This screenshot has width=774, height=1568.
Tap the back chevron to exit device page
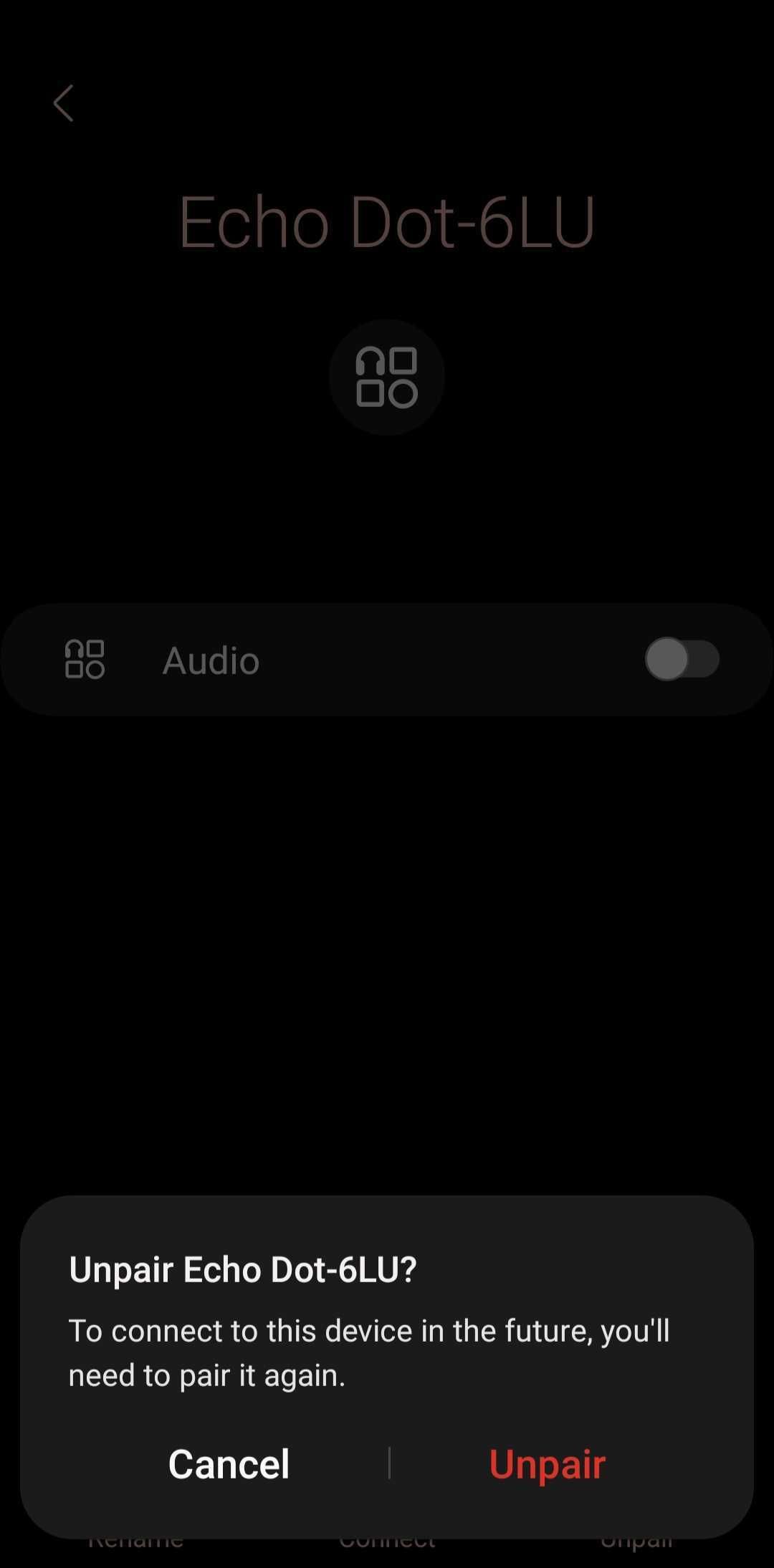(x=64, y=103)
